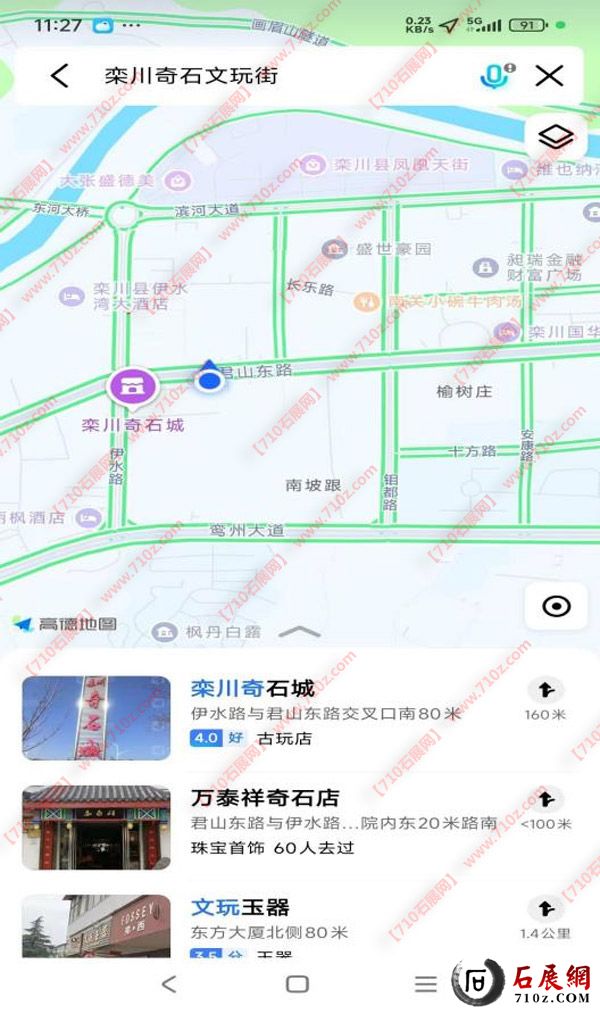The image size is (600, 1014).
Task: Recenter the map on my location
Action: point(555,606)
